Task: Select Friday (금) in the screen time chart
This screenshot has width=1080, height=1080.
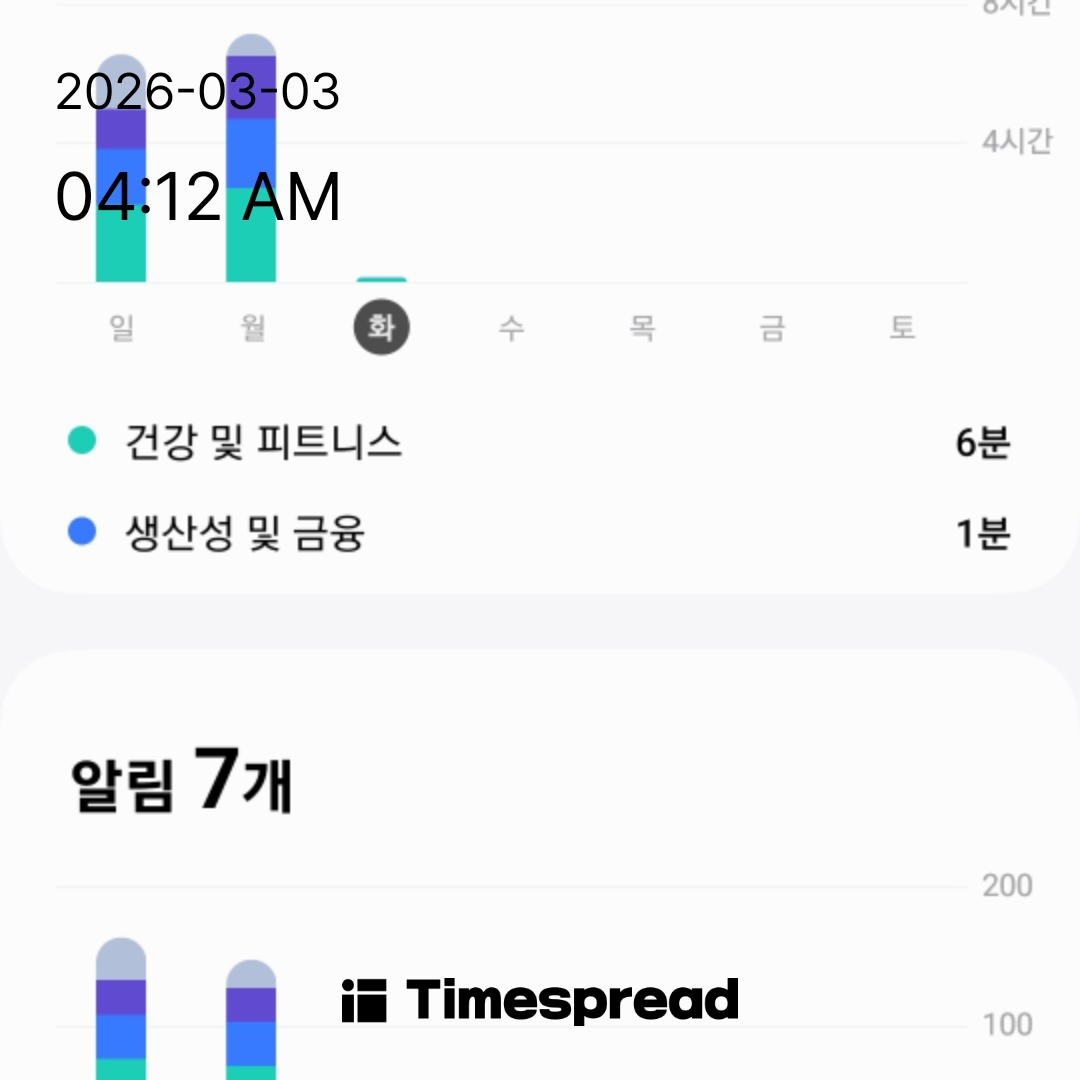Action: click(x=772, y=328)
